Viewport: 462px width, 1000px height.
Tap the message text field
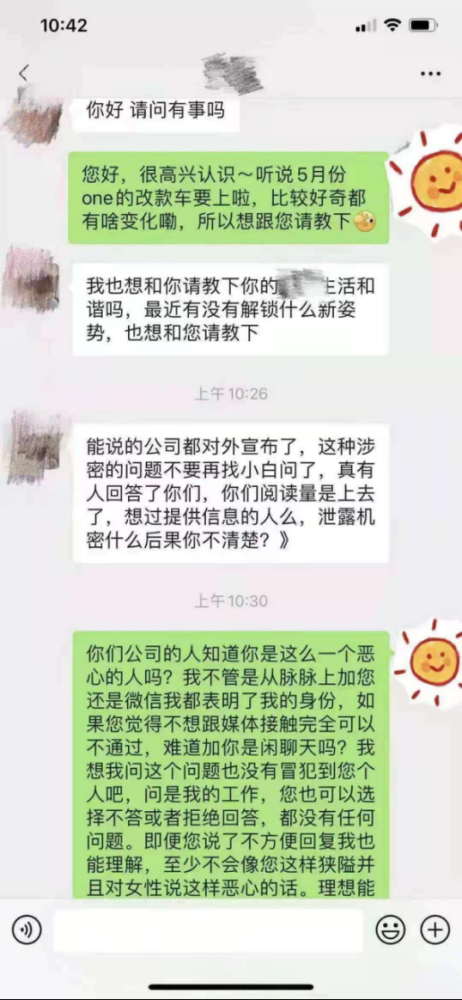click(x=209, y=931)
